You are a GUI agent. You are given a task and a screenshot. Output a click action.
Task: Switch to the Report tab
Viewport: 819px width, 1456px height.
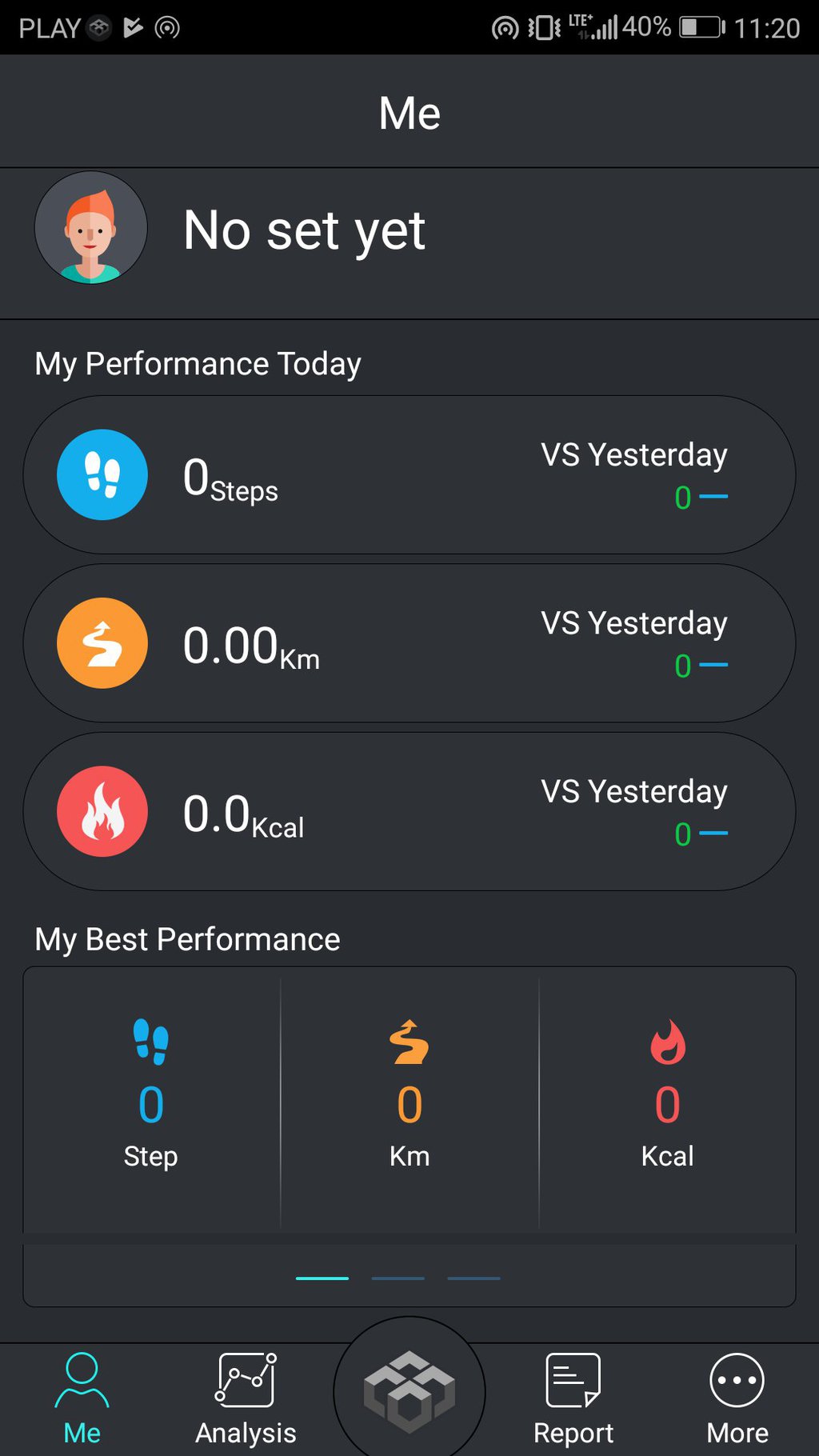tap(573, 1399)
